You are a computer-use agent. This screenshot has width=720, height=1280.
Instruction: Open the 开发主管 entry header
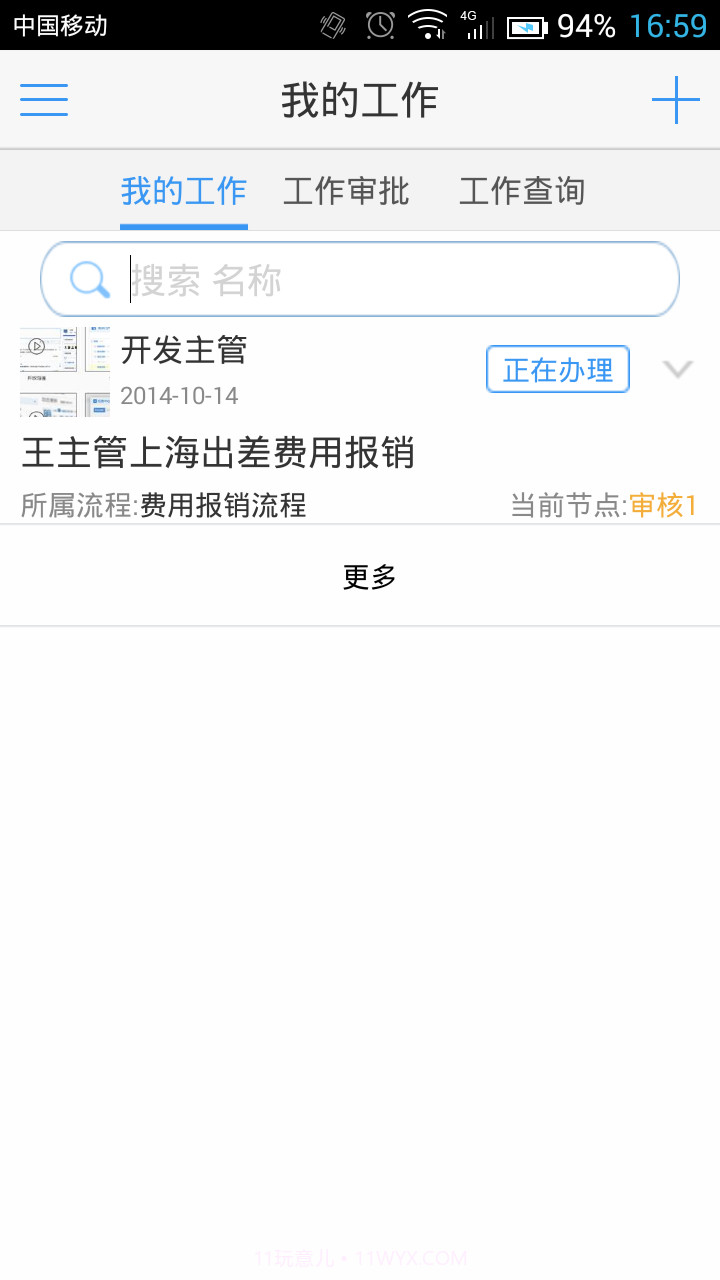pos(184,350)
